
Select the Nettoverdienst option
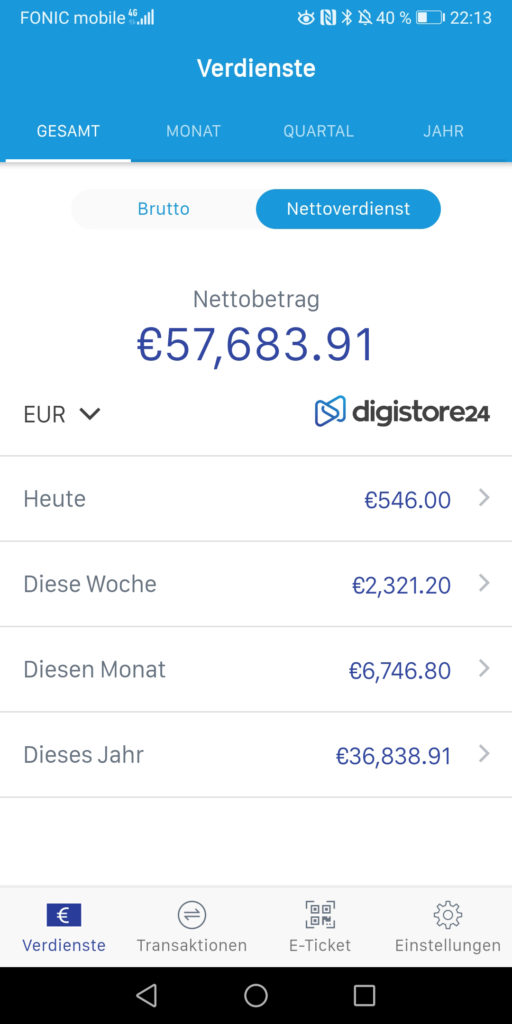click(348, 209)
